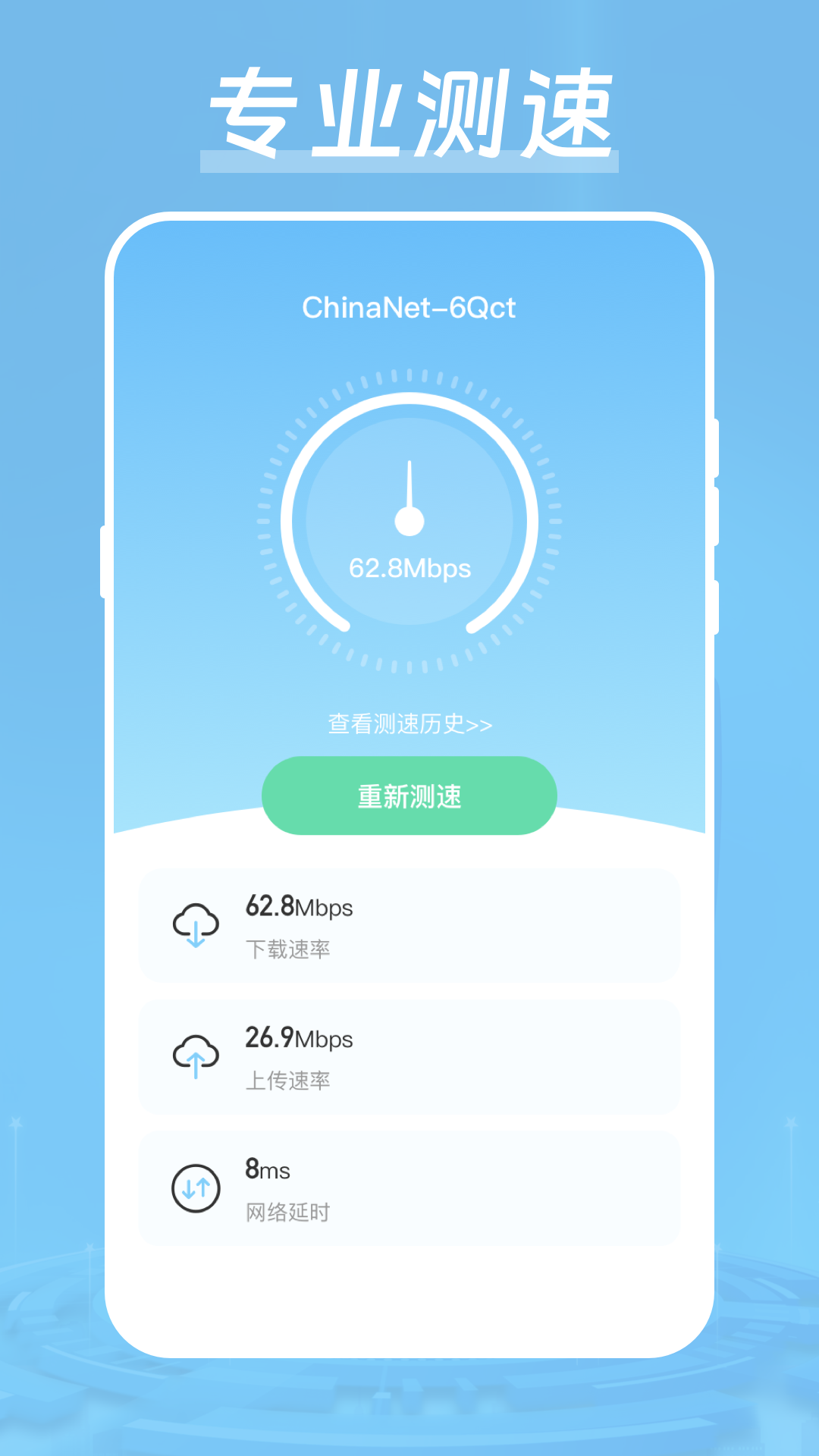Click the tick marks around the gauge
Screen dimensions: 819x1456
[409, 379]
